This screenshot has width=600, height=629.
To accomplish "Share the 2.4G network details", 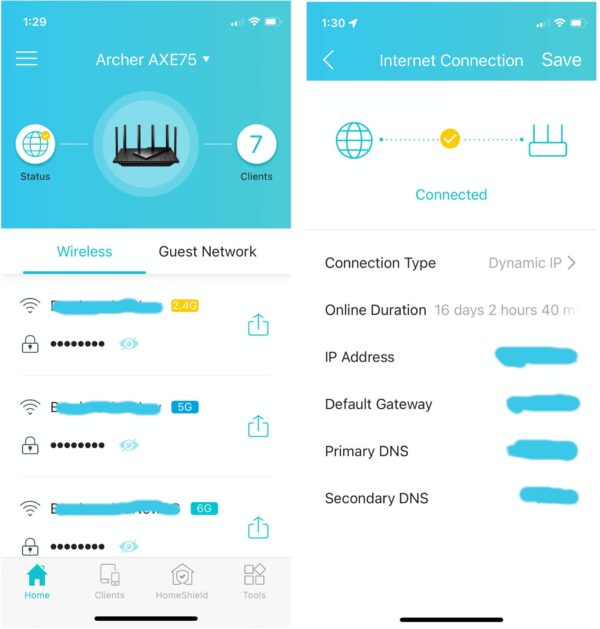I will coord(258,325).
